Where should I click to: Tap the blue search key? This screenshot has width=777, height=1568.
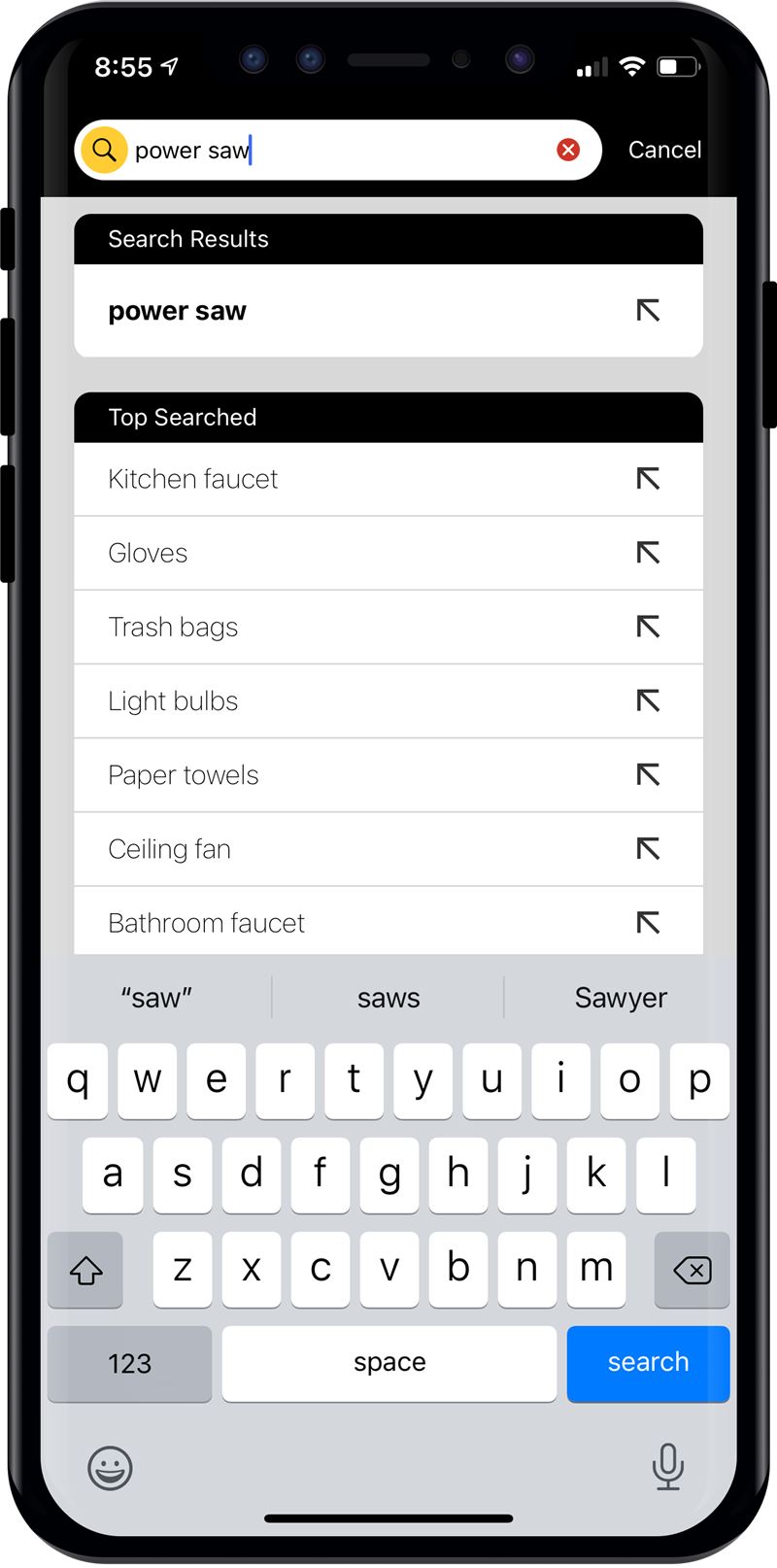(648, 1363)
